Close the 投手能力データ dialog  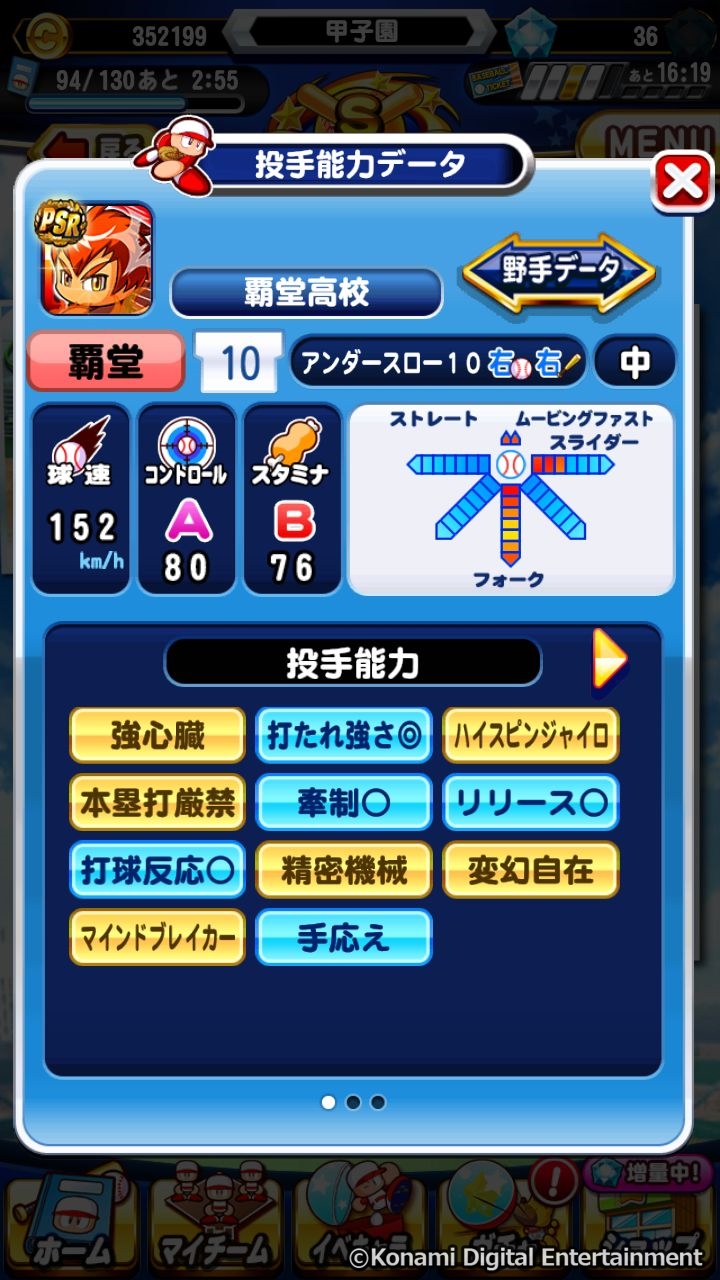(682, 182)
